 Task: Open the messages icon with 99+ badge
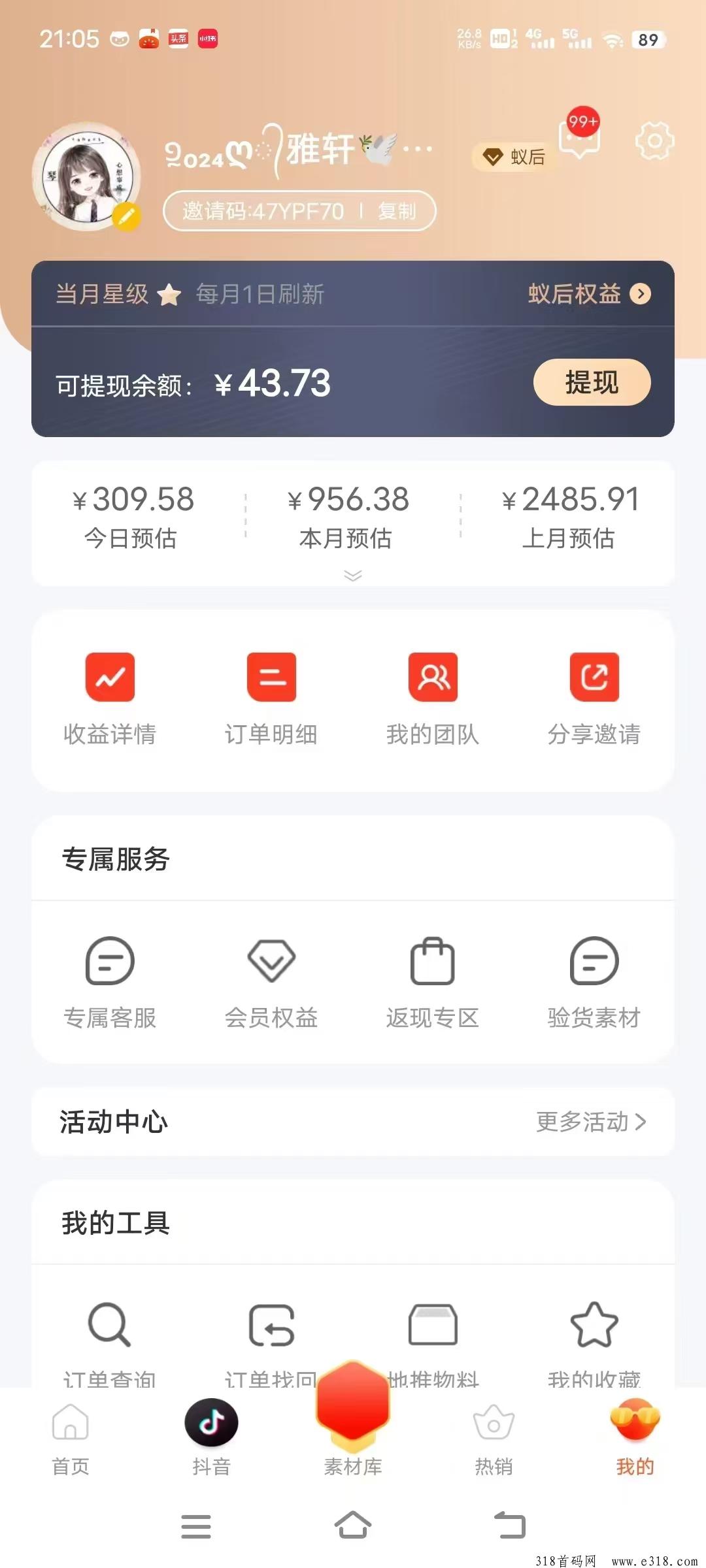coord(580,136)
